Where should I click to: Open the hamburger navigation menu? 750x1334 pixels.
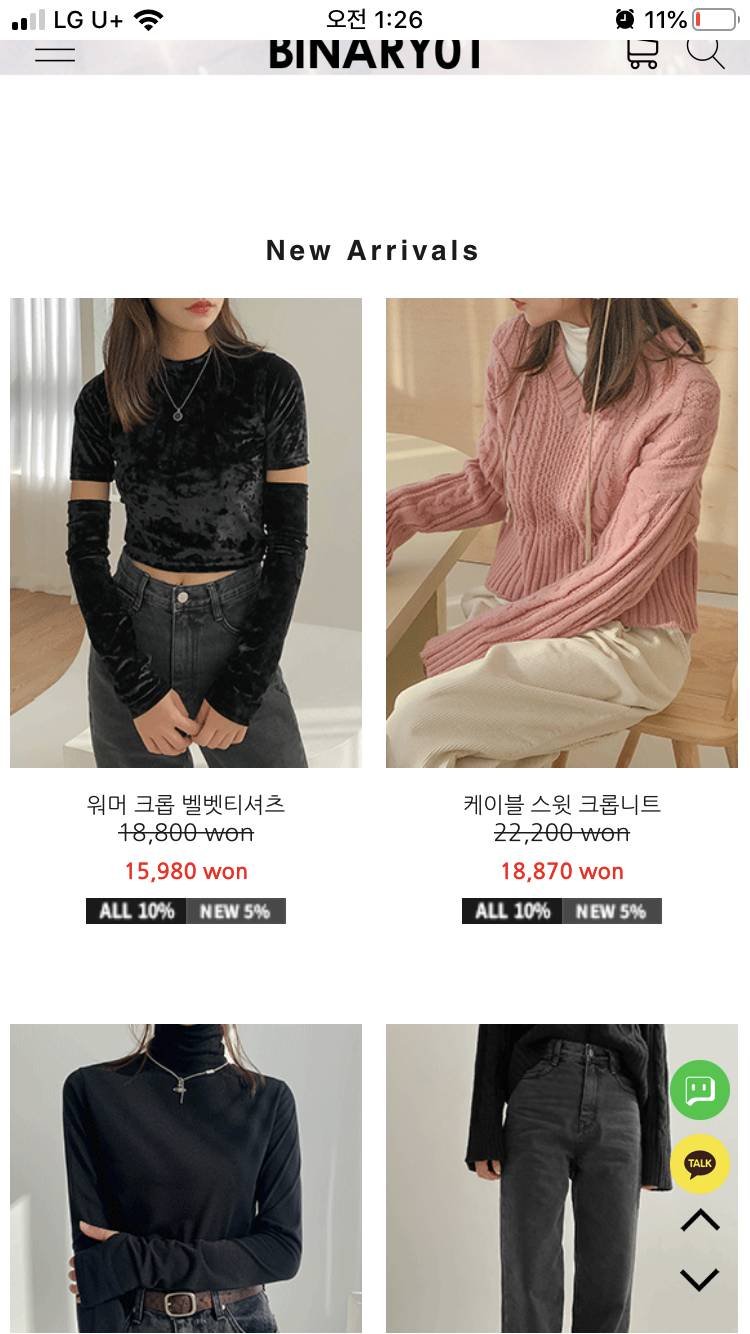[x=55, y=54]
